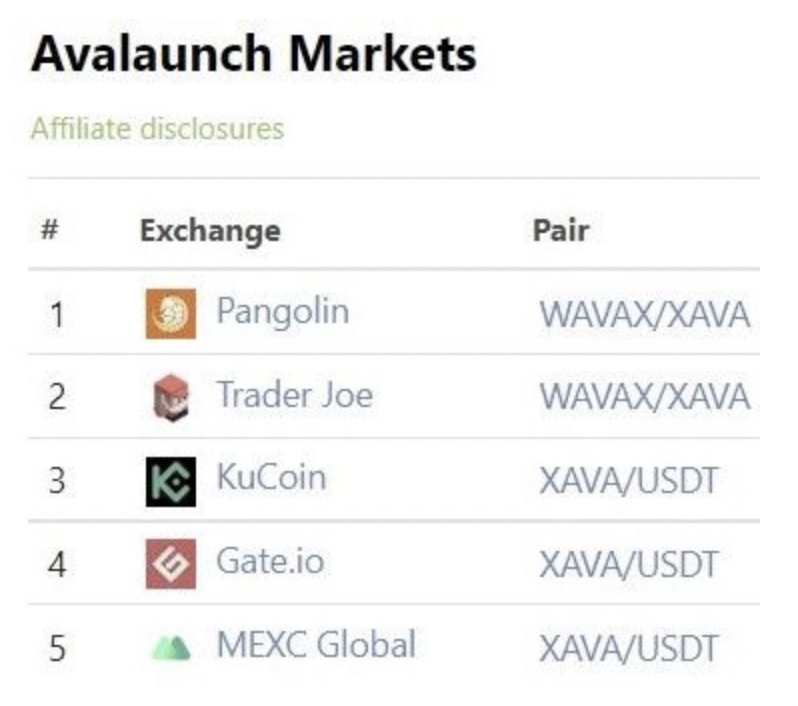Open the Gate.io exchange link
This screenshot has width=798, height=706.
pyautogui.click(x=270, y=561)
